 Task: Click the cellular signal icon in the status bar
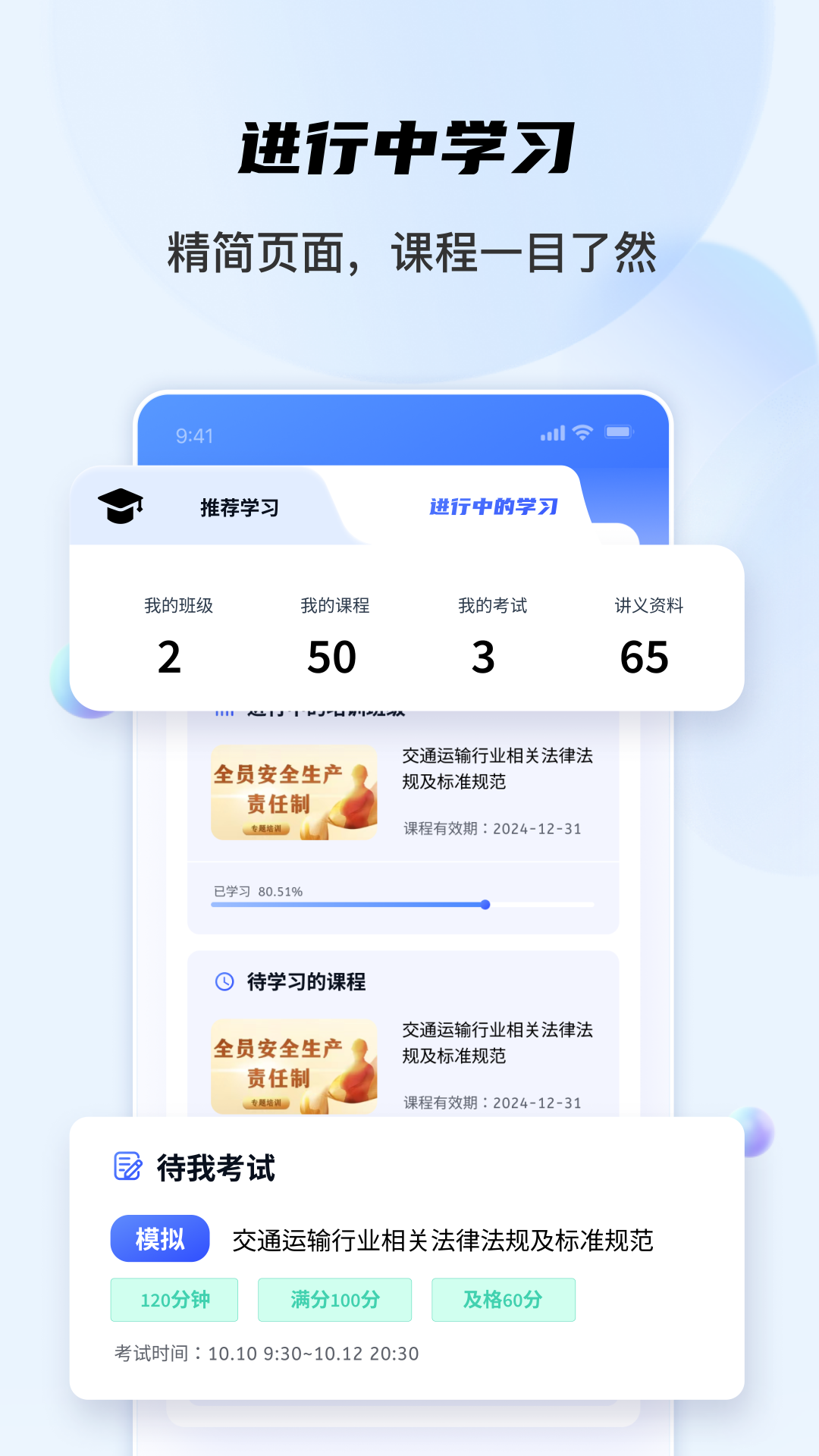pos(551,431)
